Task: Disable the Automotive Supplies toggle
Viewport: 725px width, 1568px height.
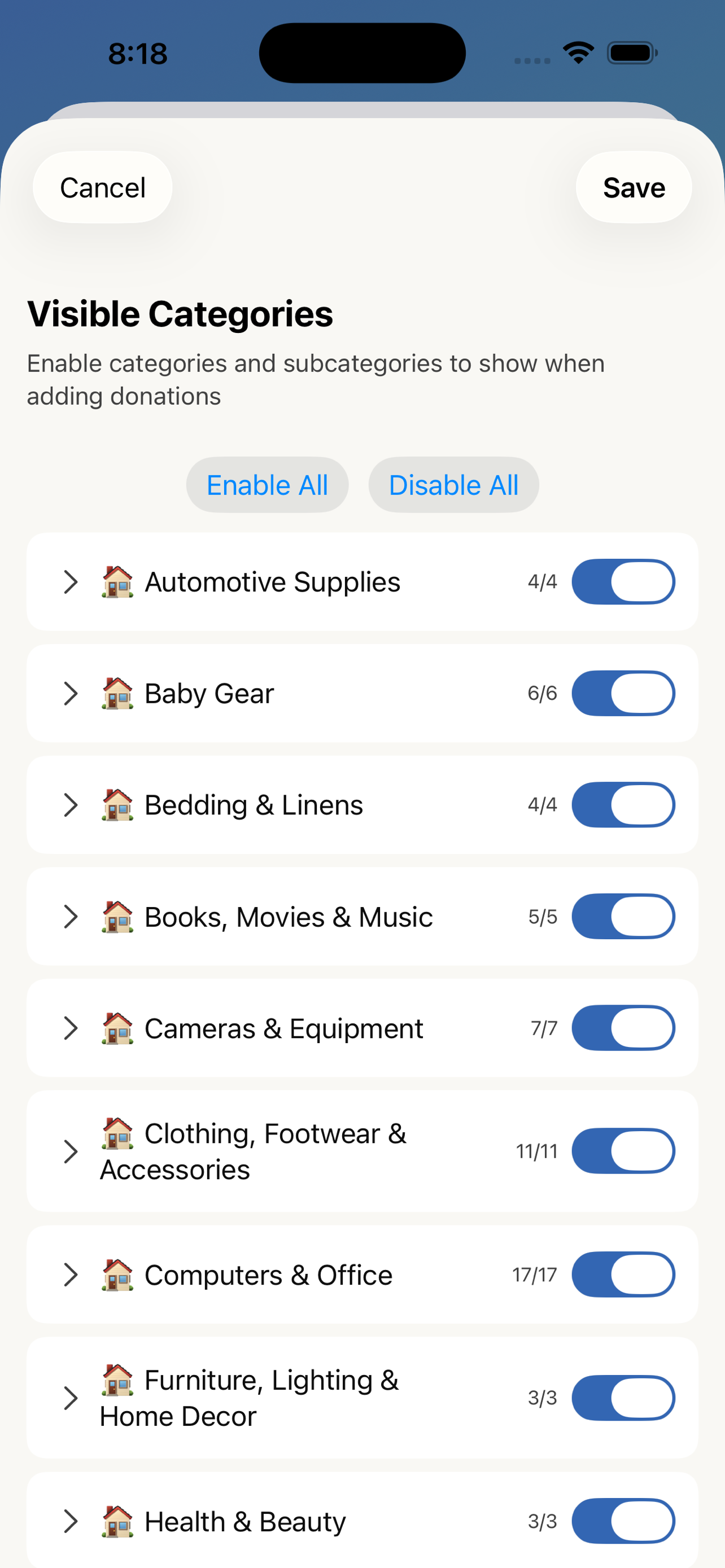Action: (x=623, y=581)
